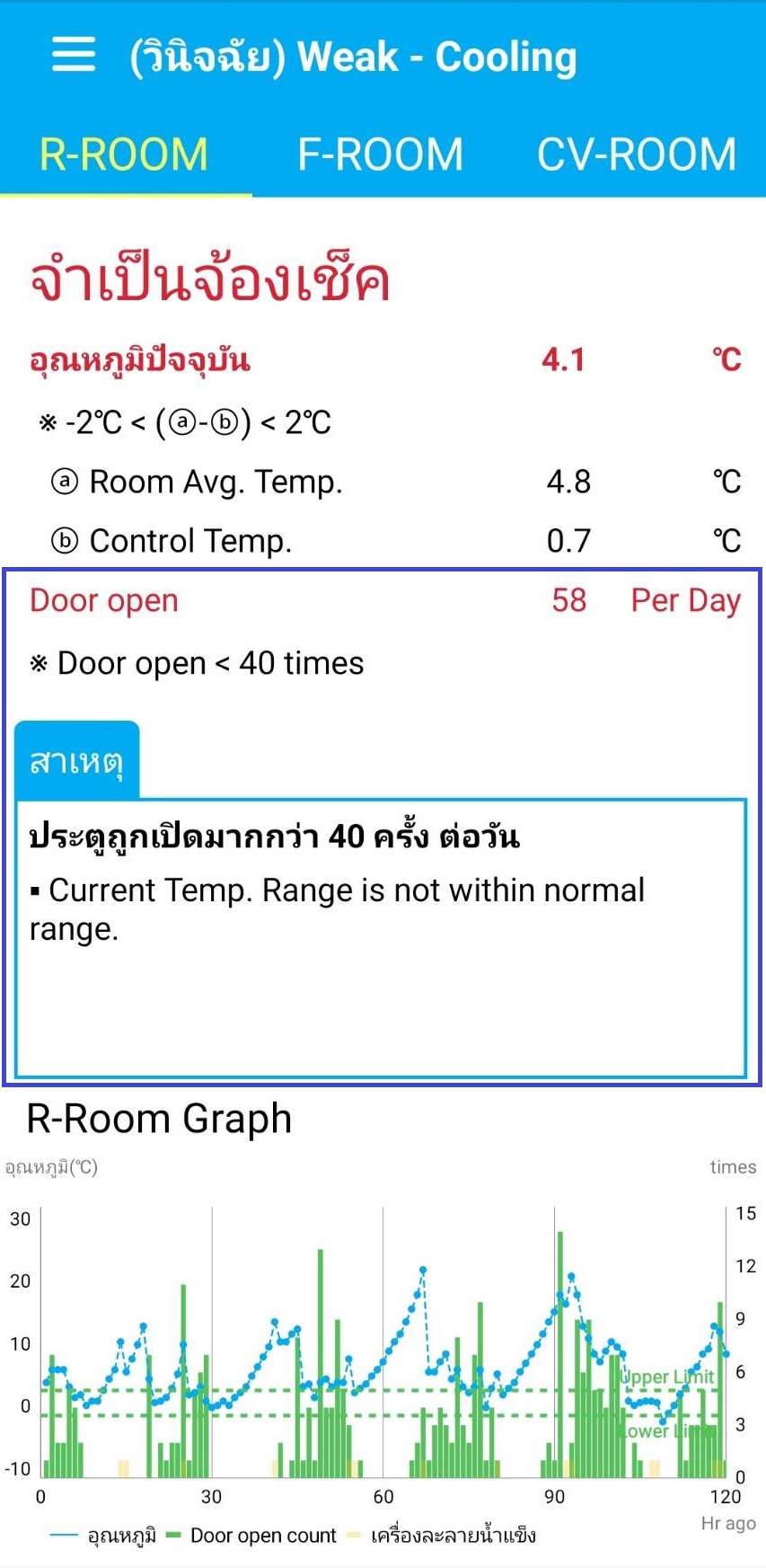Tap the สาเหตุ cause tab
766x1568 pixels.
[77, 760]
